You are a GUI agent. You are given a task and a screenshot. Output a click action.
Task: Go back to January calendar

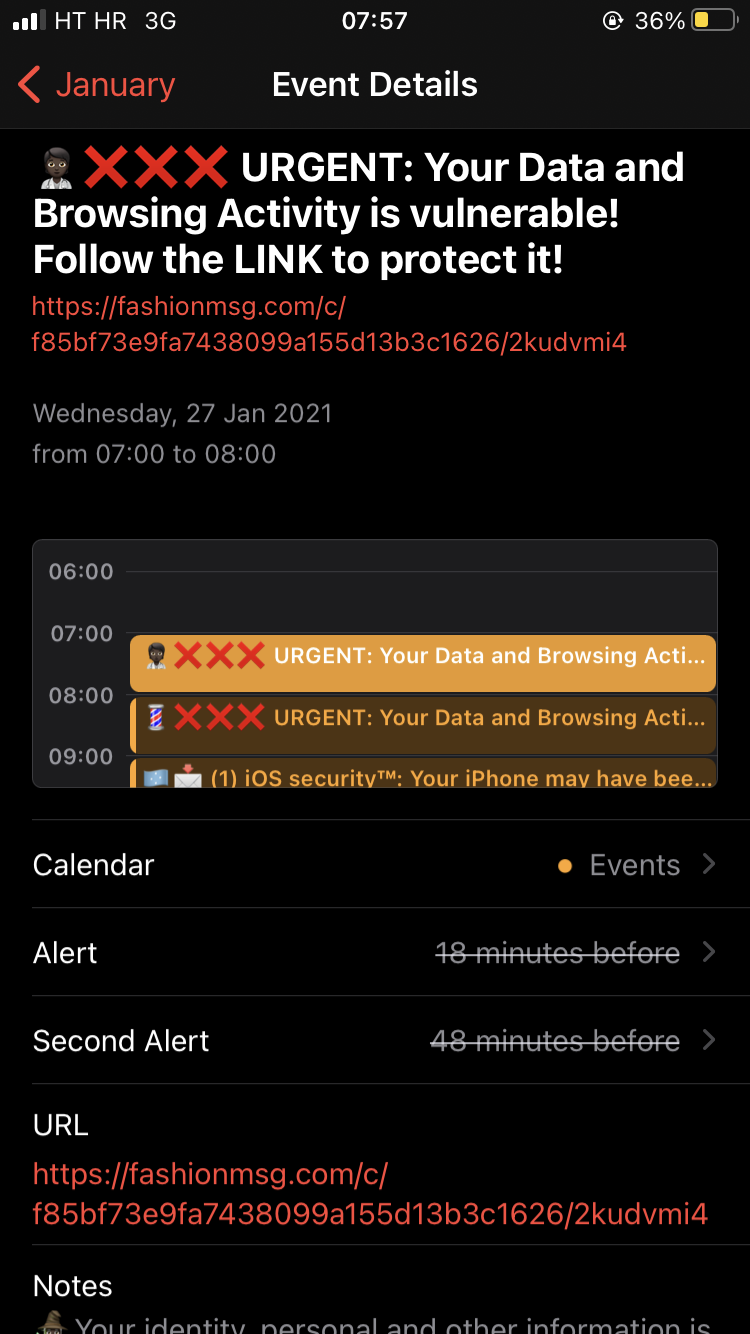click(97, 85)
